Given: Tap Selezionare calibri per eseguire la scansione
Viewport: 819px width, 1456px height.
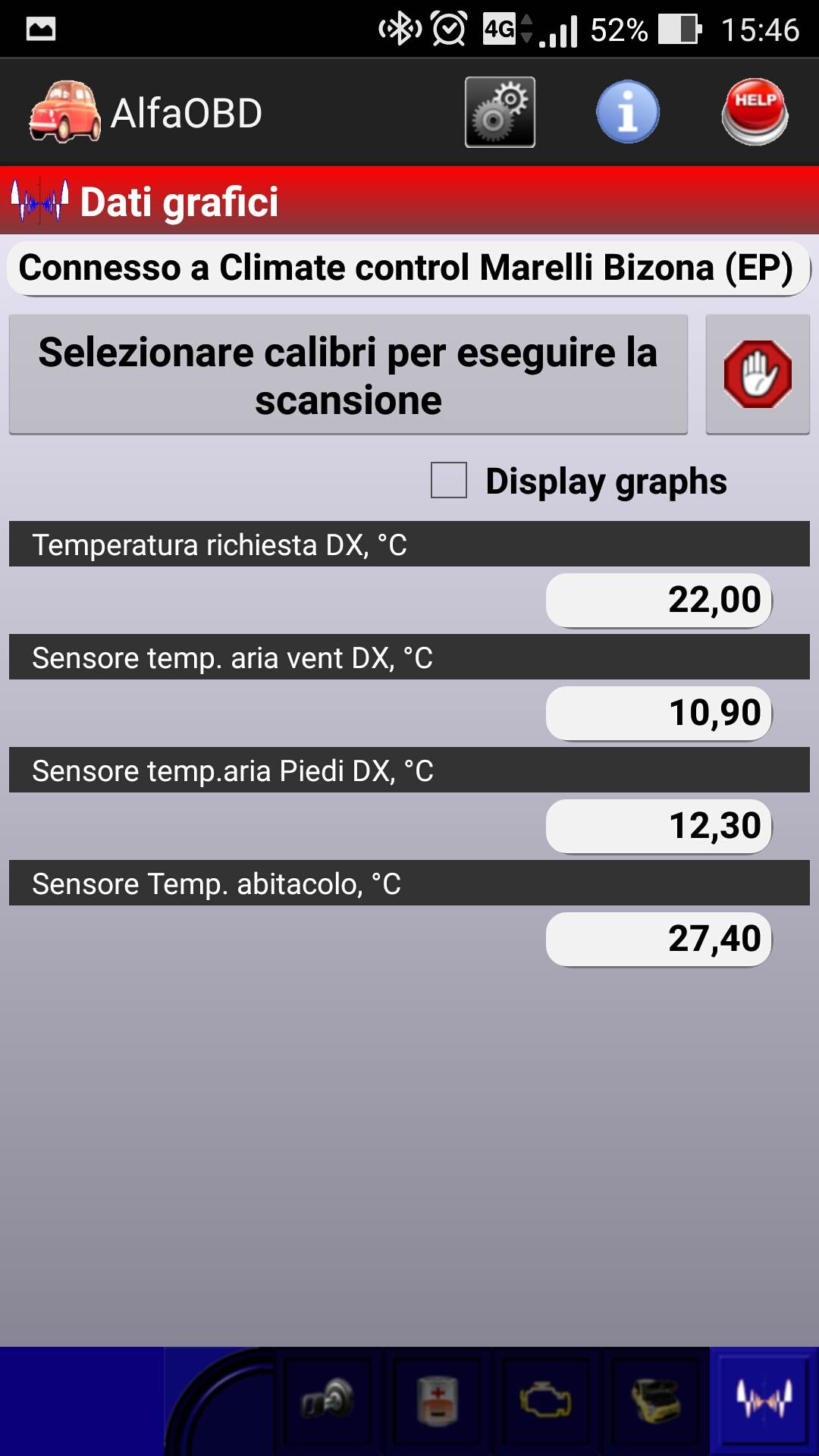Looking at the screenshot, I should point(348,375).
